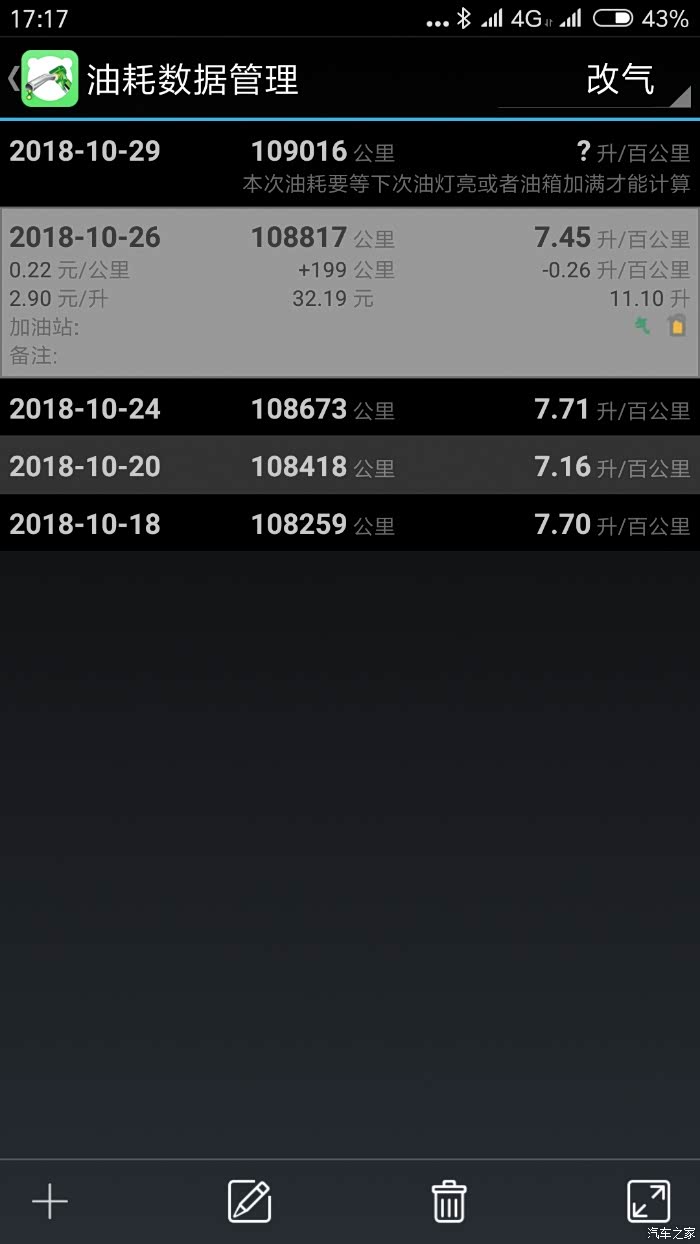The image size is (700, 1244).
Task: Edit the selected record with pencil icon
Action: tap(250, 1201)
